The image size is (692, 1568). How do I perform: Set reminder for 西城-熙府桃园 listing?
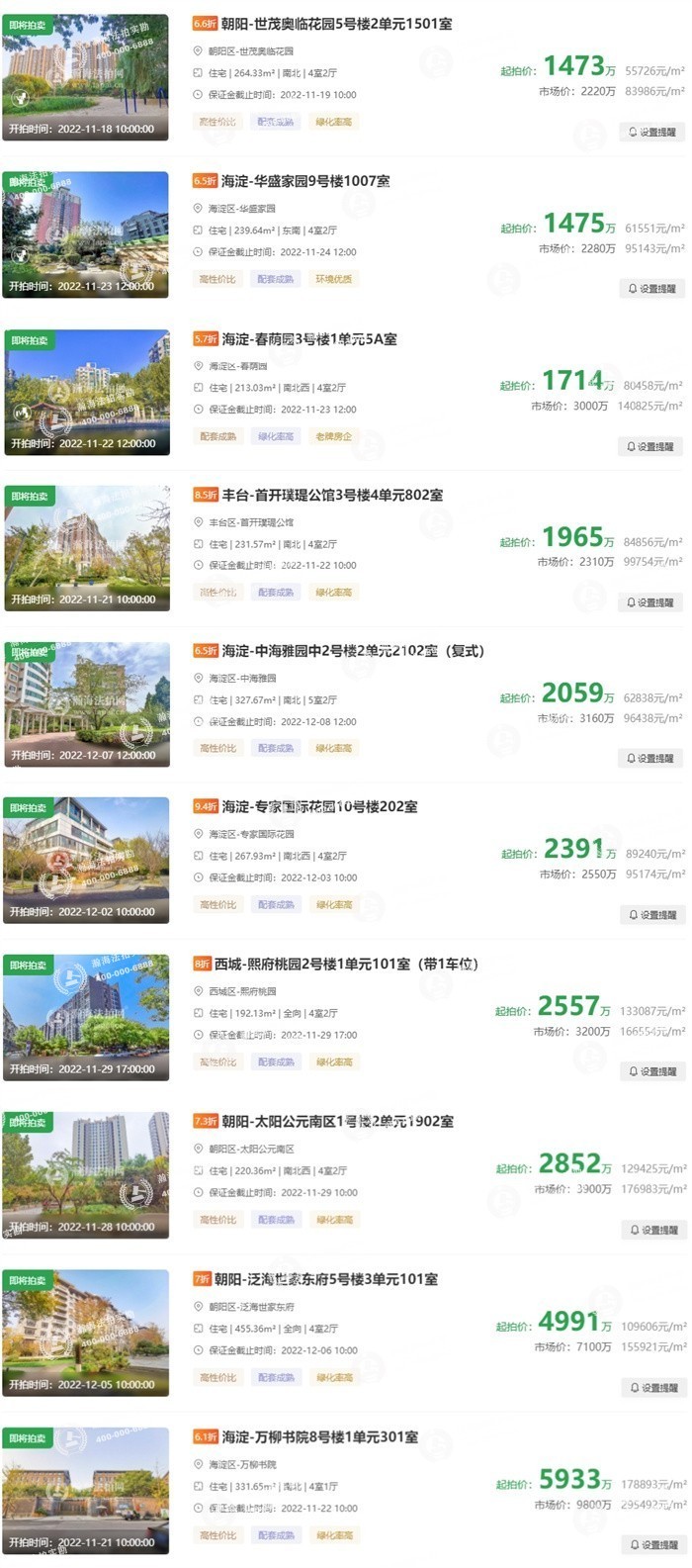click(652, 1071)
